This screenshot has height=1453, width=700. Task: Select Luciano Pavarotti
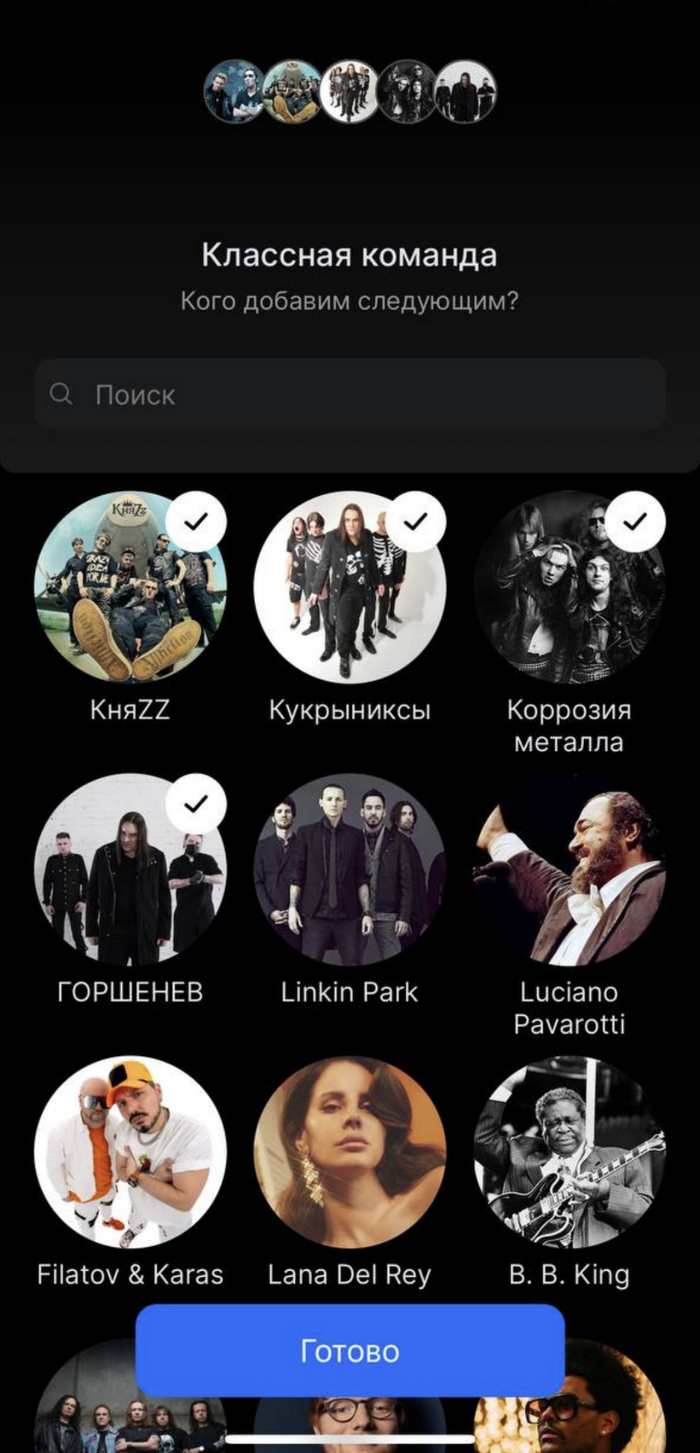tap(569, 870)
